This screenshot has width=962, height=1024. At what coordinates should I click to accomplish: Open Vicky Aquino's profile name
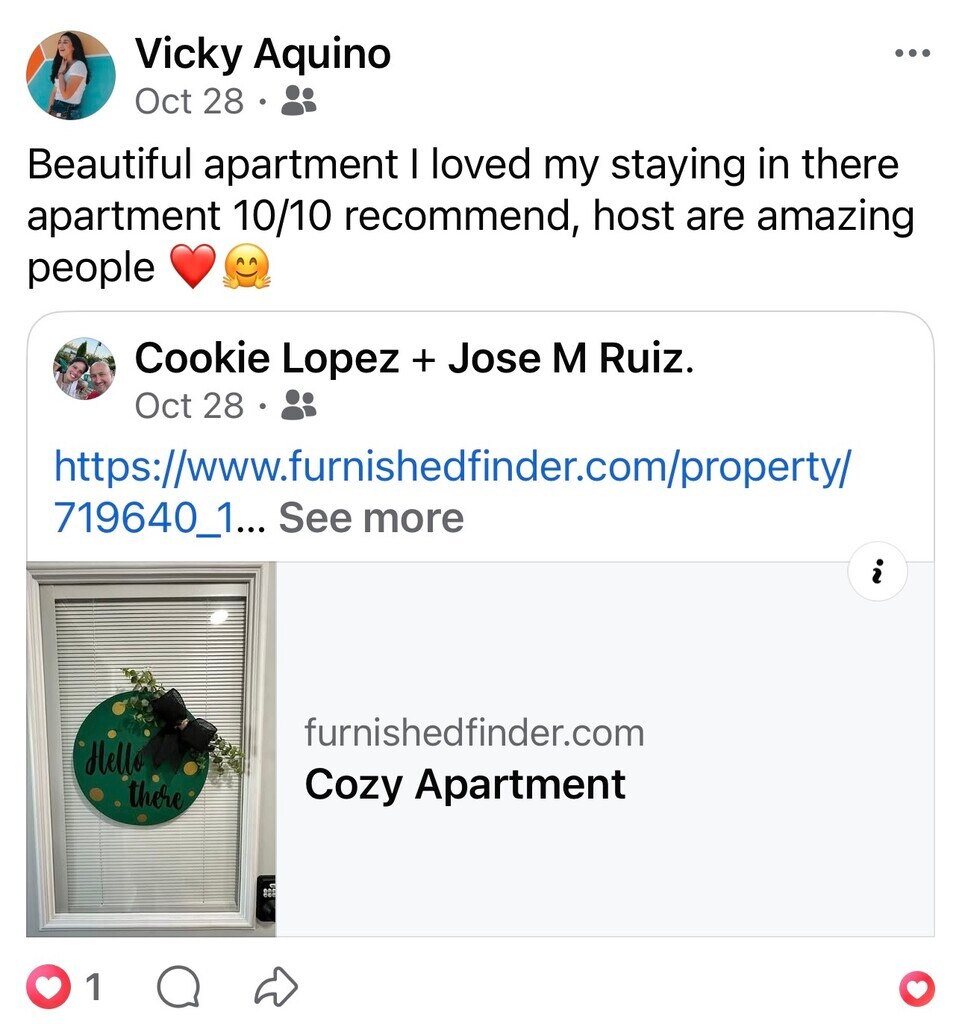(x=262, y=54)
